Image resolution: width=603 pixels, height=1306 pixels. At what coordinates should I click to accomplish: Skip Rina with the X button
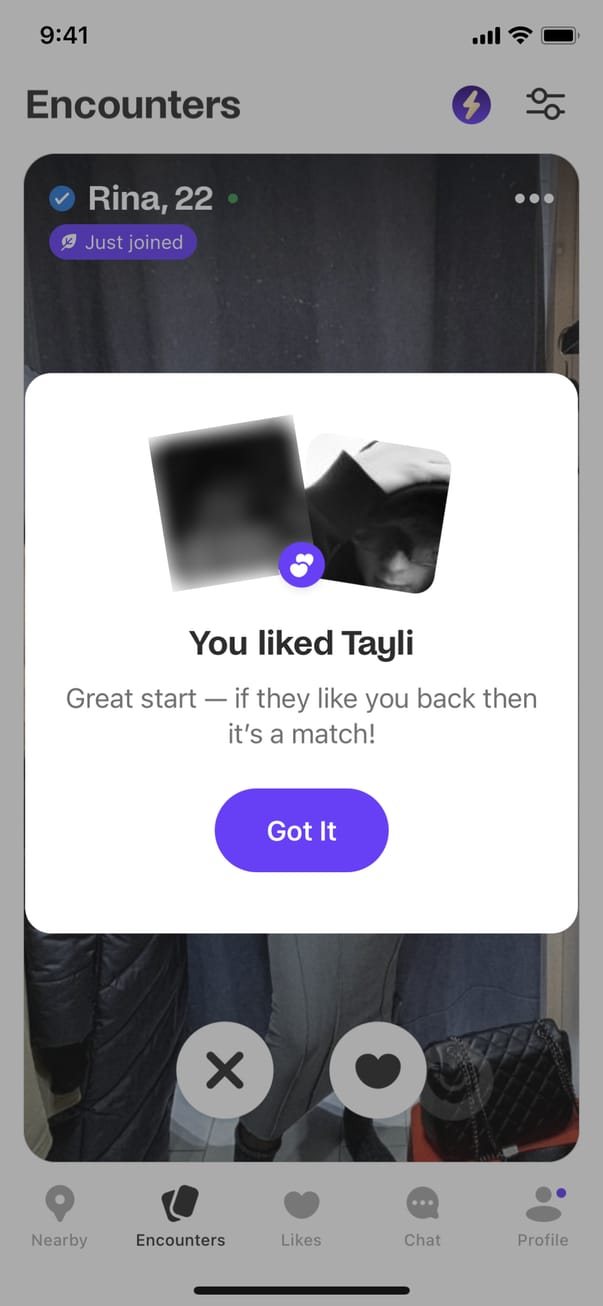click(224, 1071)
